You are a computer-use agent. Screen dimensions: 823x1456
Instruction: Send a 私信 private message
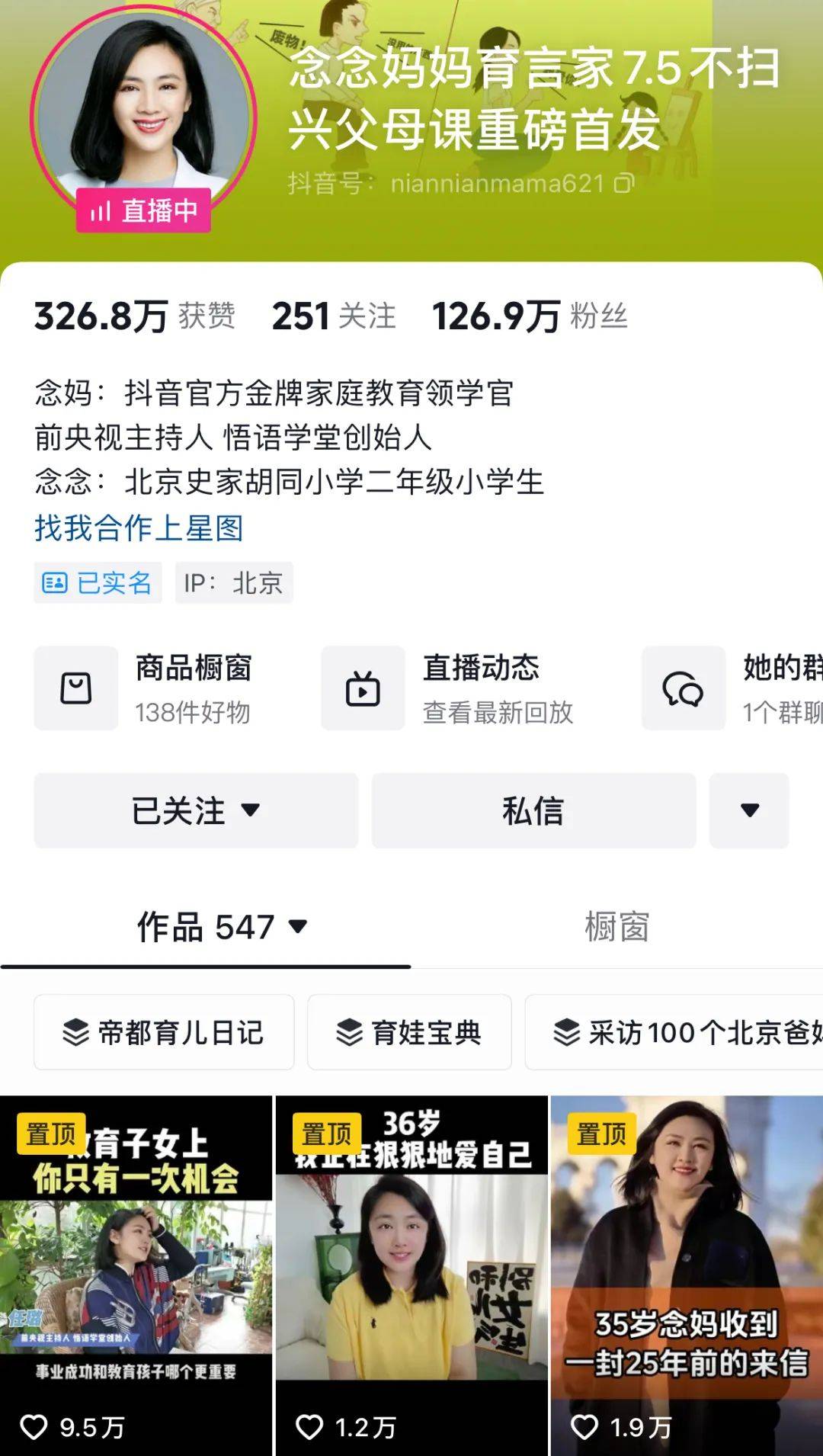pyautogui.click(x=533, y=810)
